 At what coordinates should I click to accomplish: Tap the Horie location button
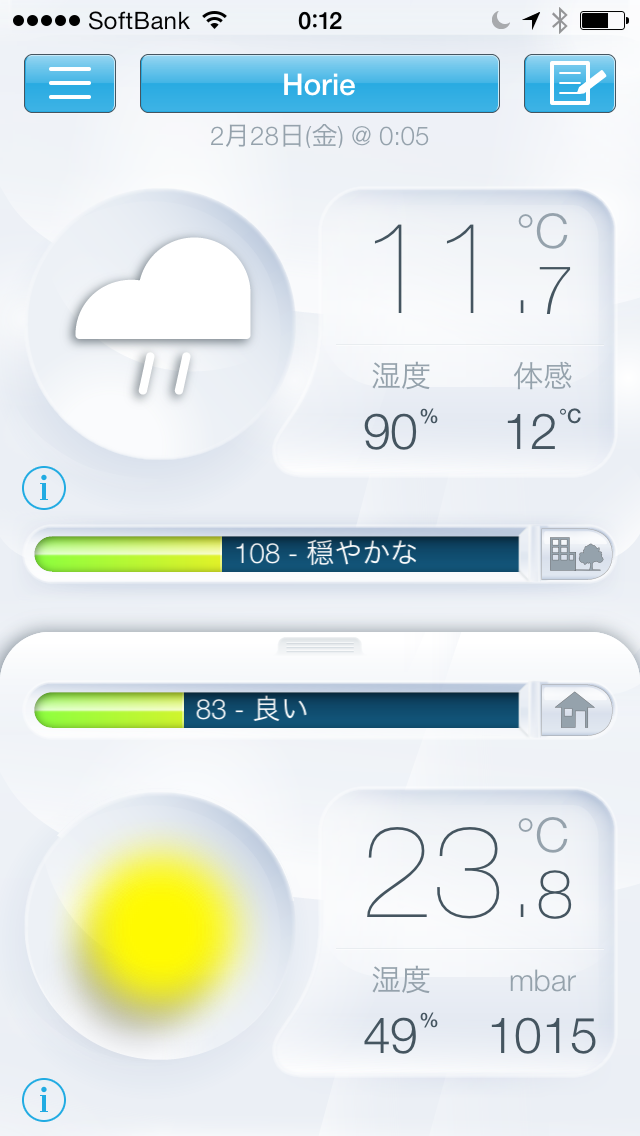[319, 83]
